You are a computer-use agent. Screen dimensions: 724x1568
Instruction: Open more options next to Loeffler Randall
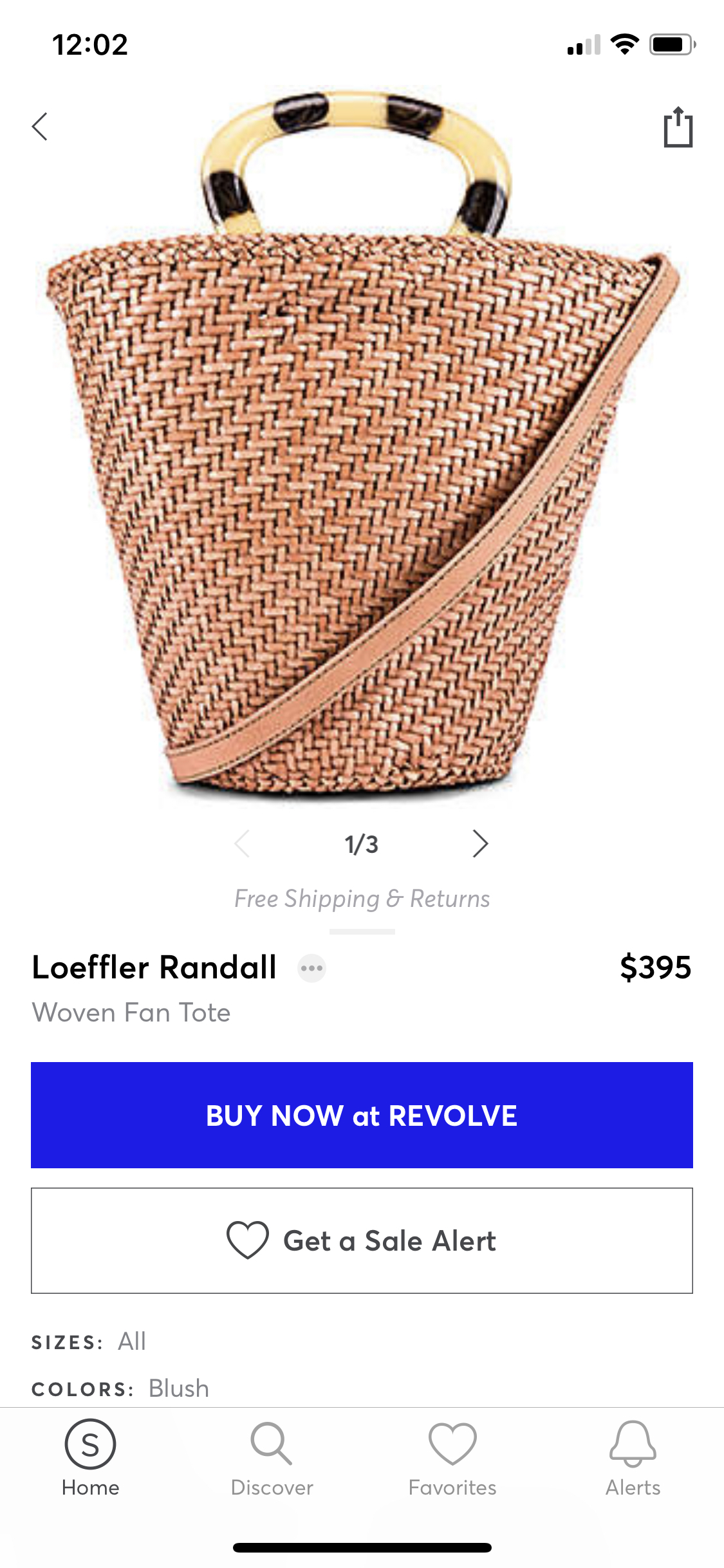[312, 968]
